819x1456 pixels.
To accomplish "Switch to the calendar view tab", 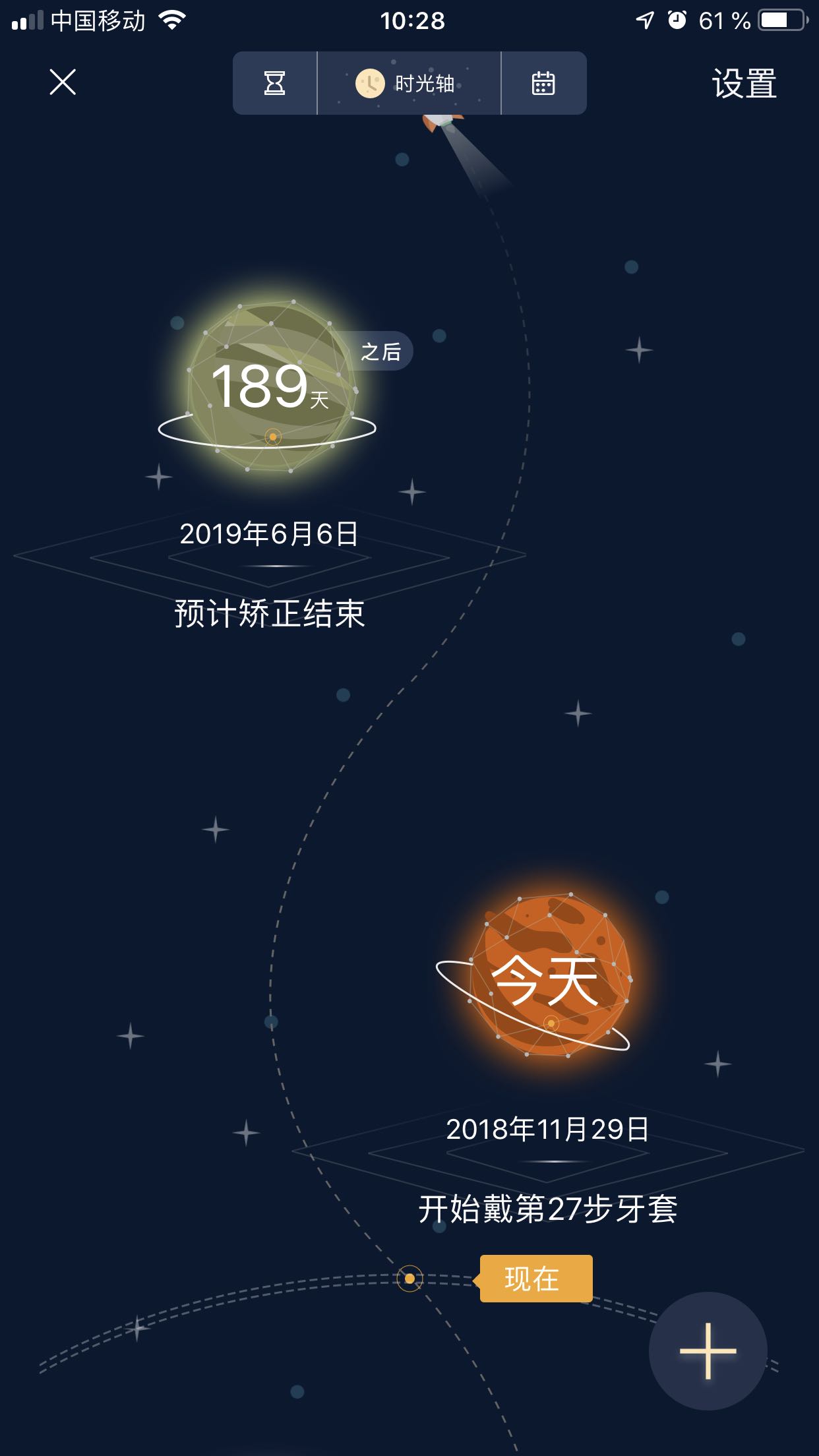I will pyautogui.click(x=543, y=83).
